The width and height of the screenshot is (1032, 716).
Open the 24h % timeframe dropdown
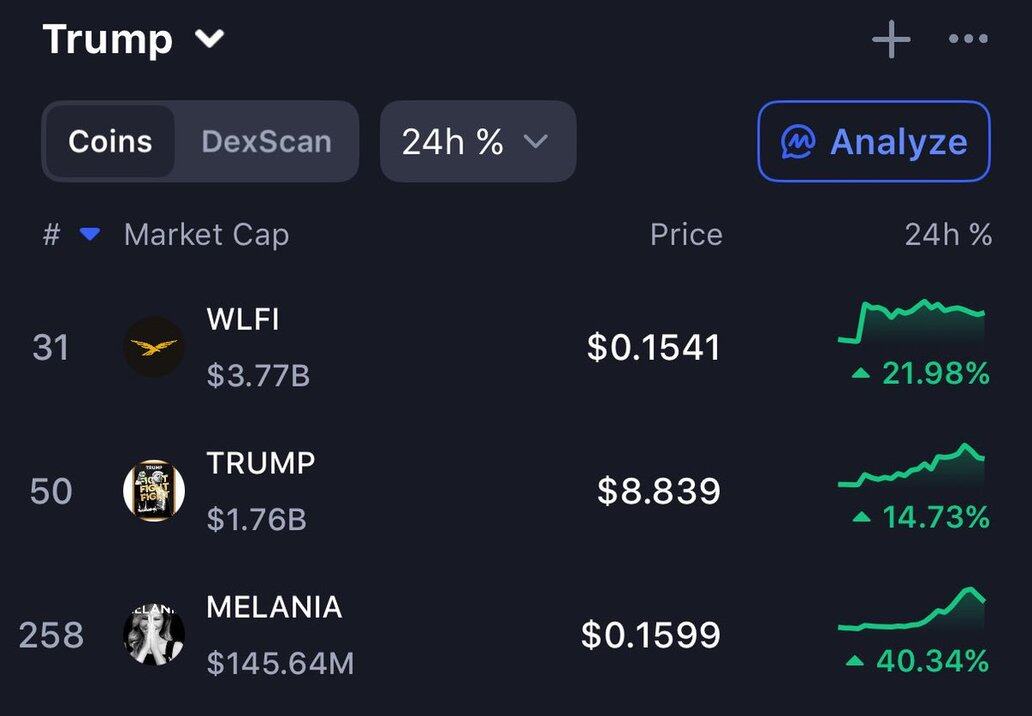click(477, 142)
